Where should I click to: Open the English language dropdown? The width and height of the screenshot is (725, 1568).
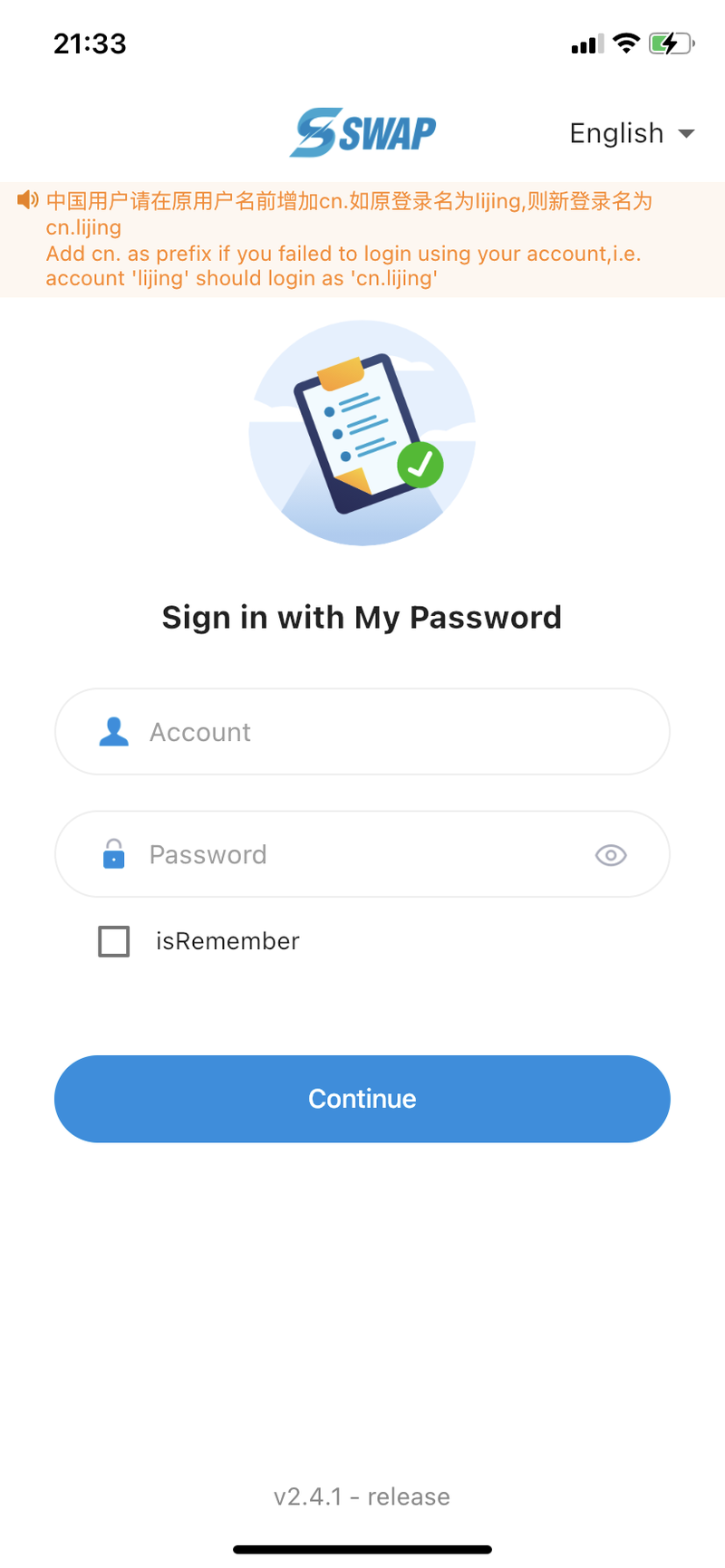pyautogui.click(x=632, y=134)
